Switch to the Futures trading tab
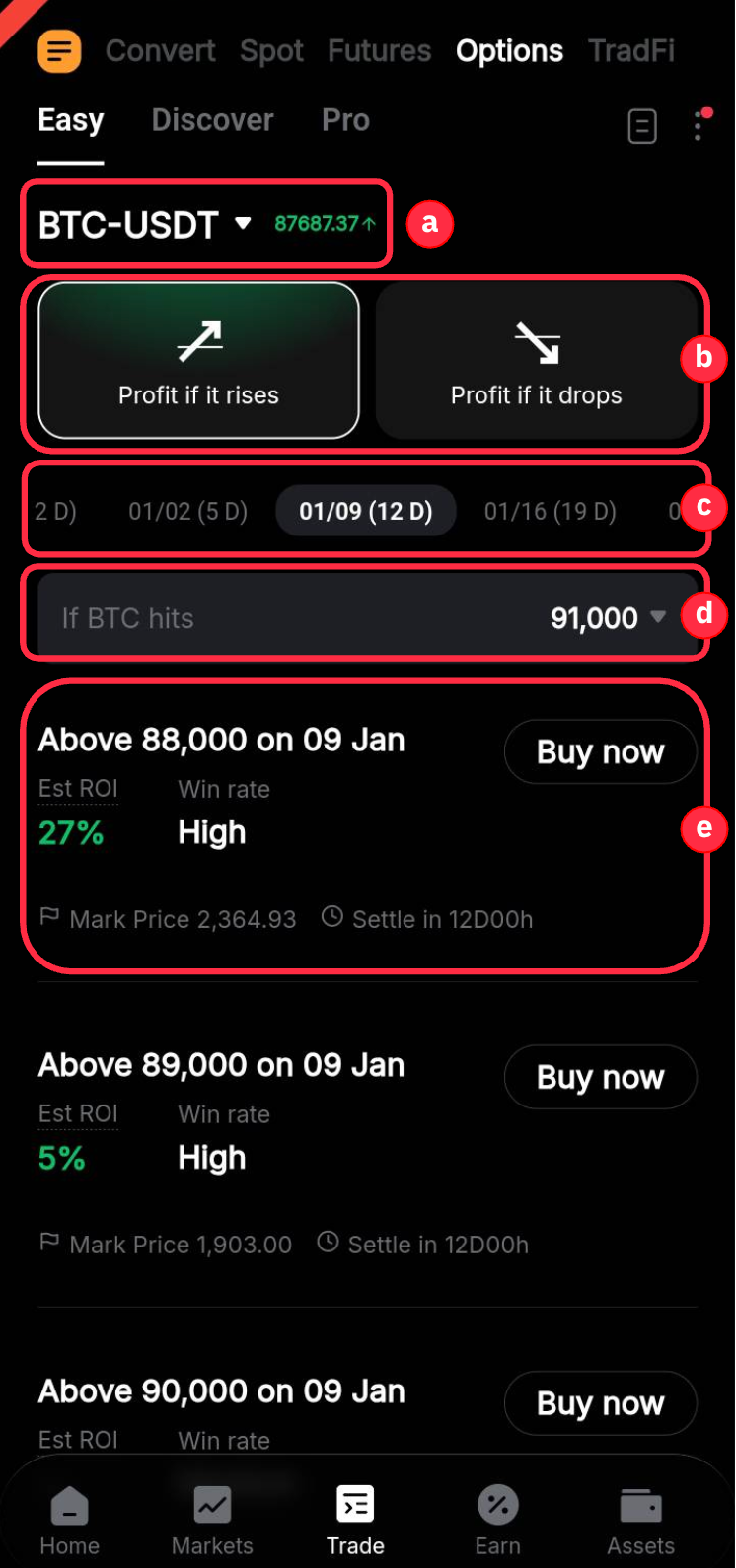Screen dimensions: 736x1568 tap(379, 51)
